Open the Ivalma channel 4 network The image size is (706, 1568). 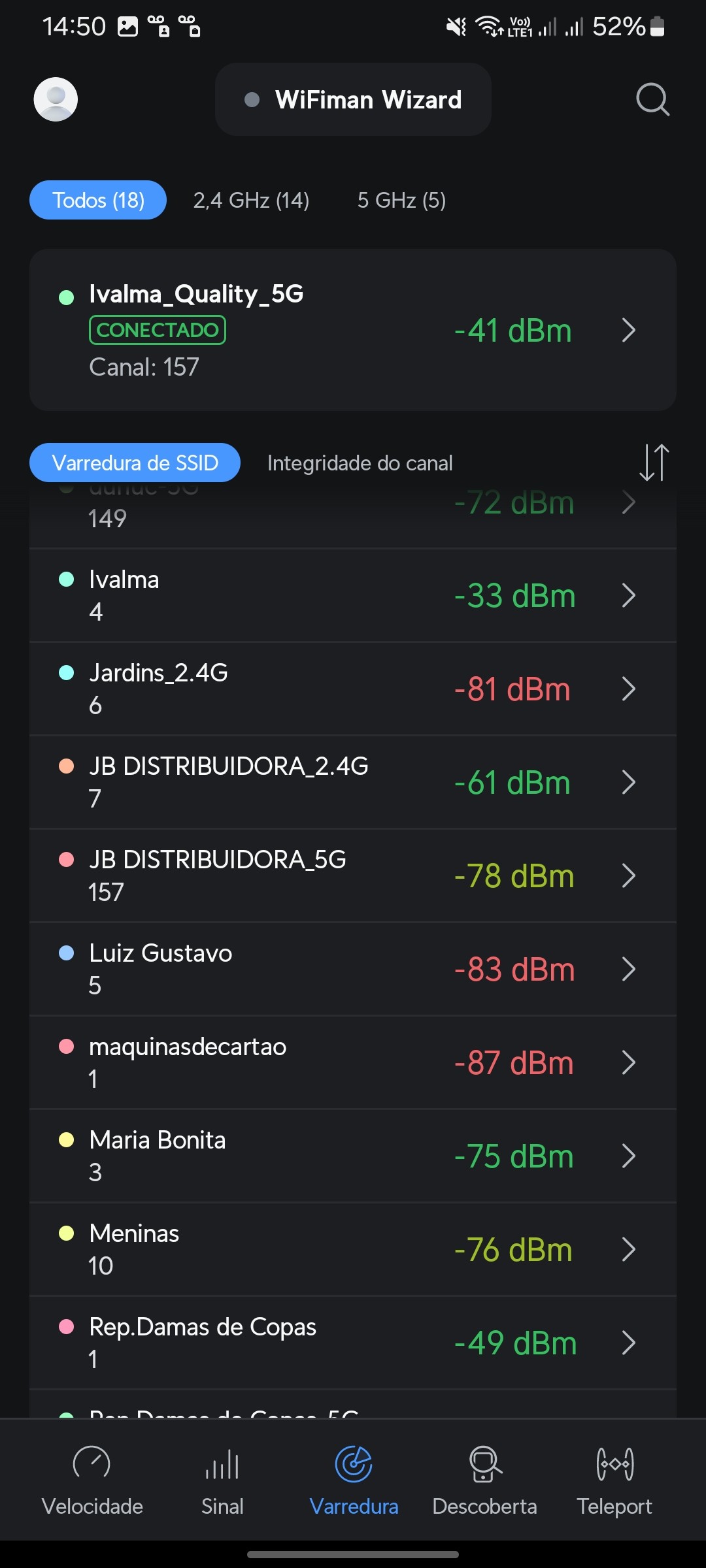353,595
